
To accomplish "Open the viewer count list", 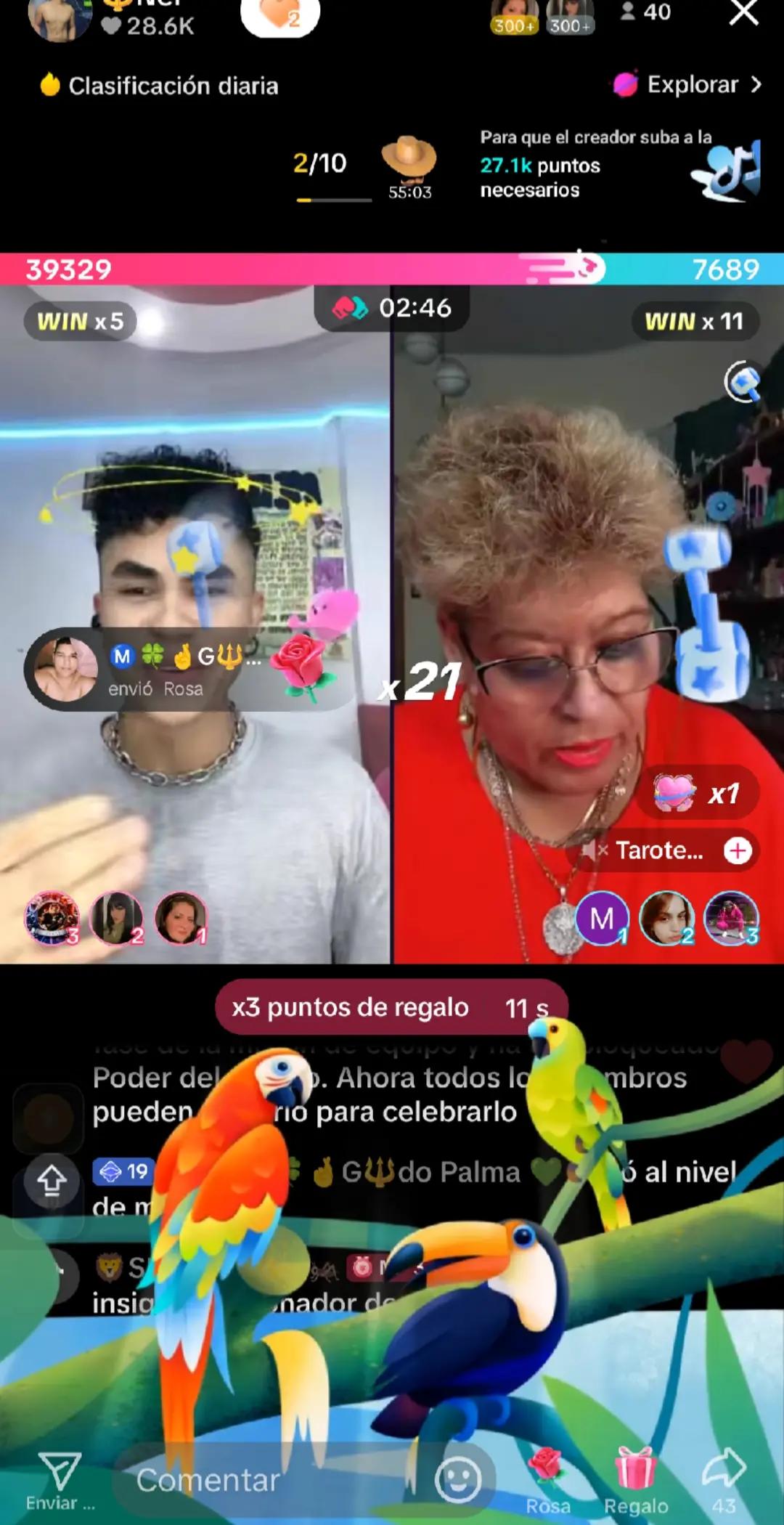I will pos(645,12).
